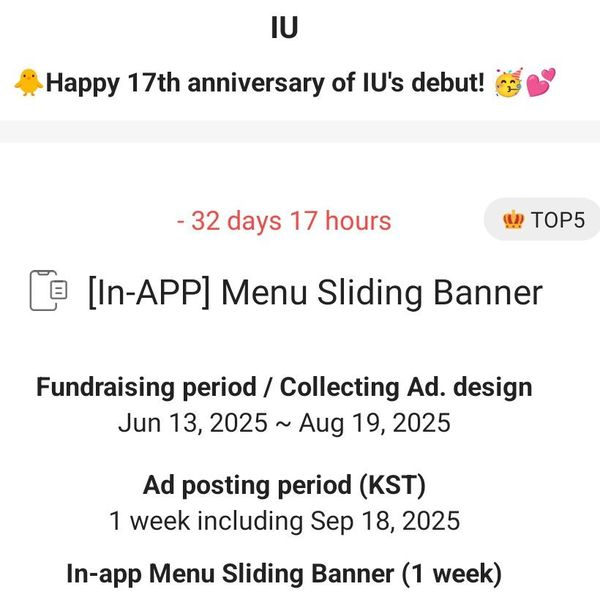Open the TOP5 ranking chip
600x600 pixels.
pos(543,221)
